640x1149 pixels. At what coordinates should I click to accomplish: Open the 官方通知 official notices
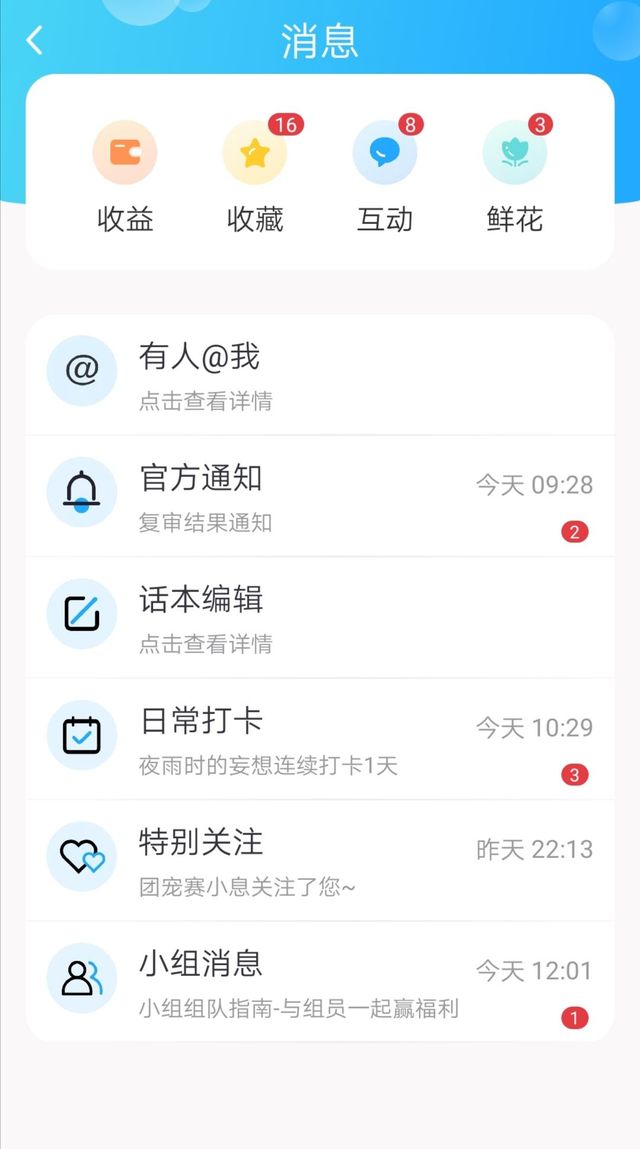click(320, 495)
